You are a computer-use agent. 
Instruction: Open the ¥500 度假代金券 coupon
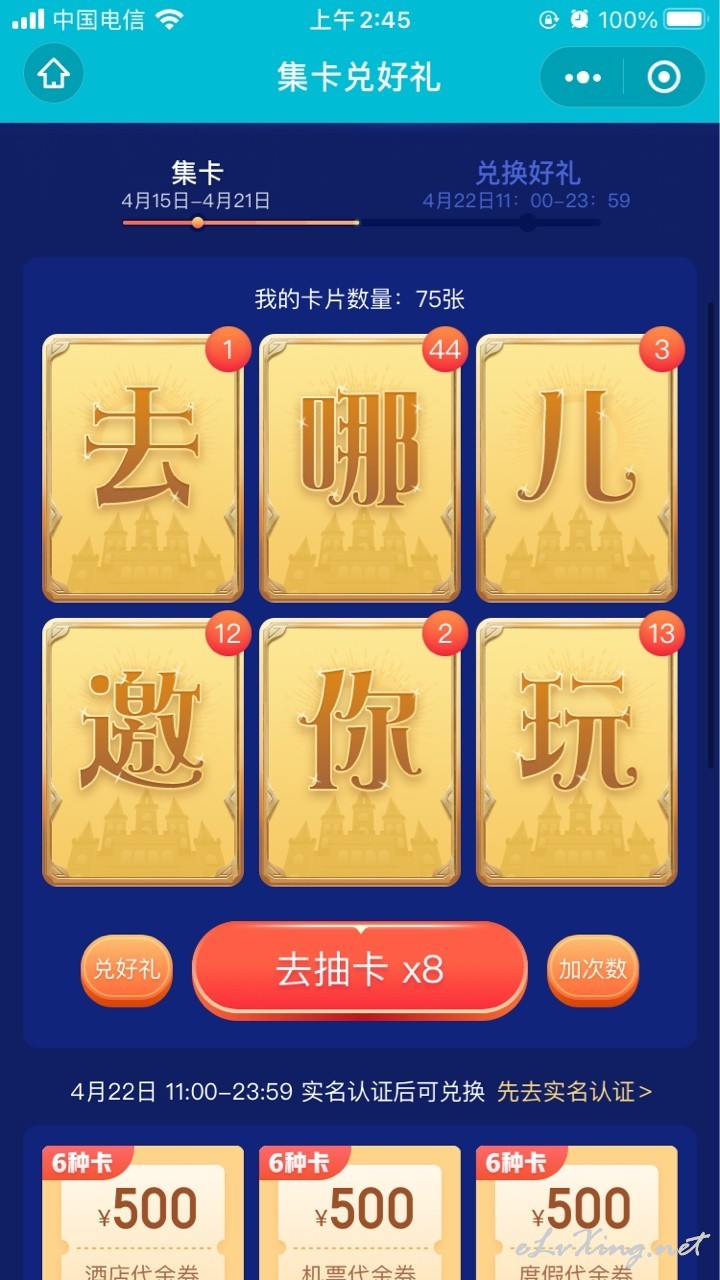pyautogui.click(x=577, y=1212)
